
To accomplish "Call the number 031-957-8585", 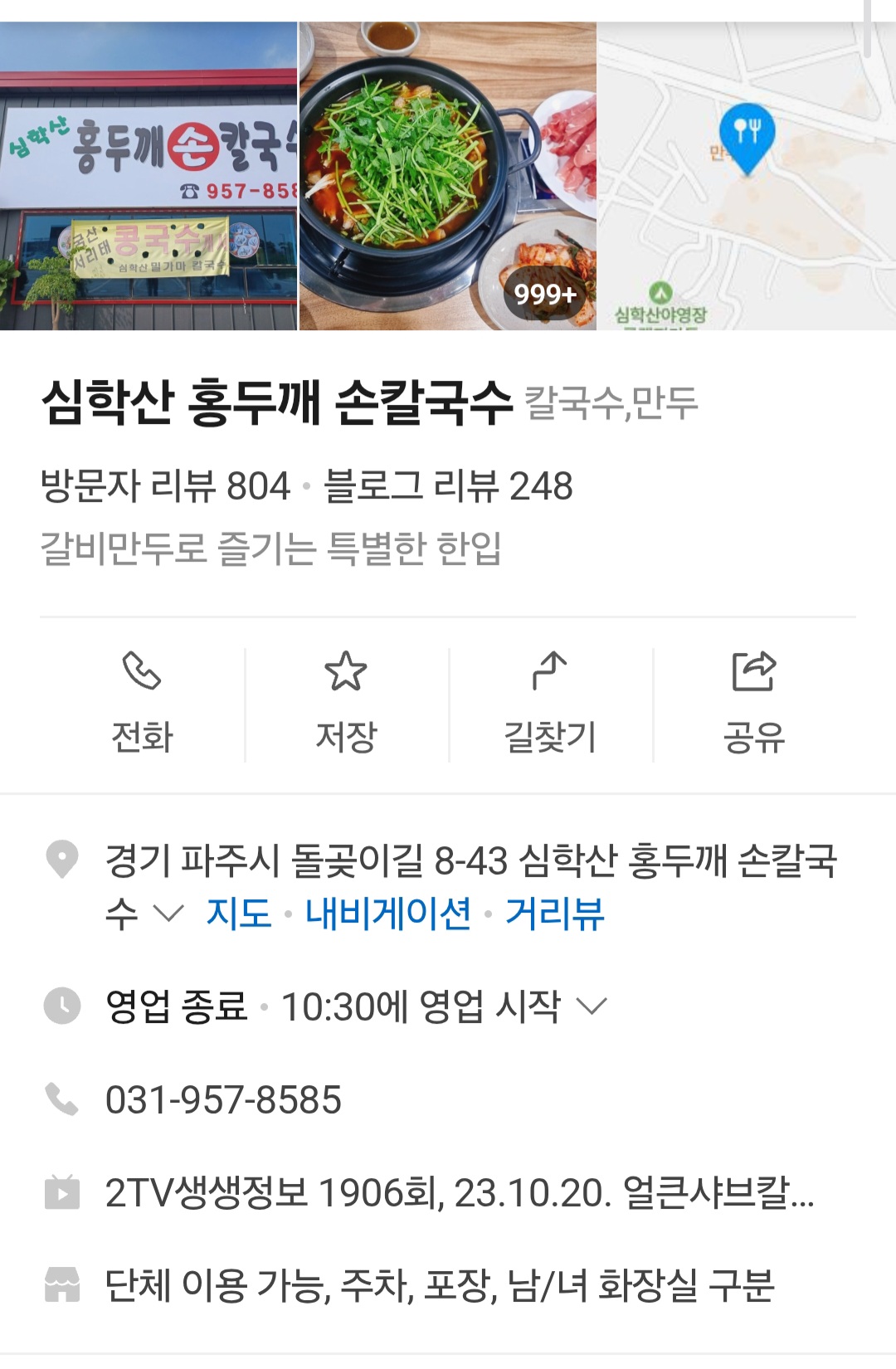I will coord(223,1100).
